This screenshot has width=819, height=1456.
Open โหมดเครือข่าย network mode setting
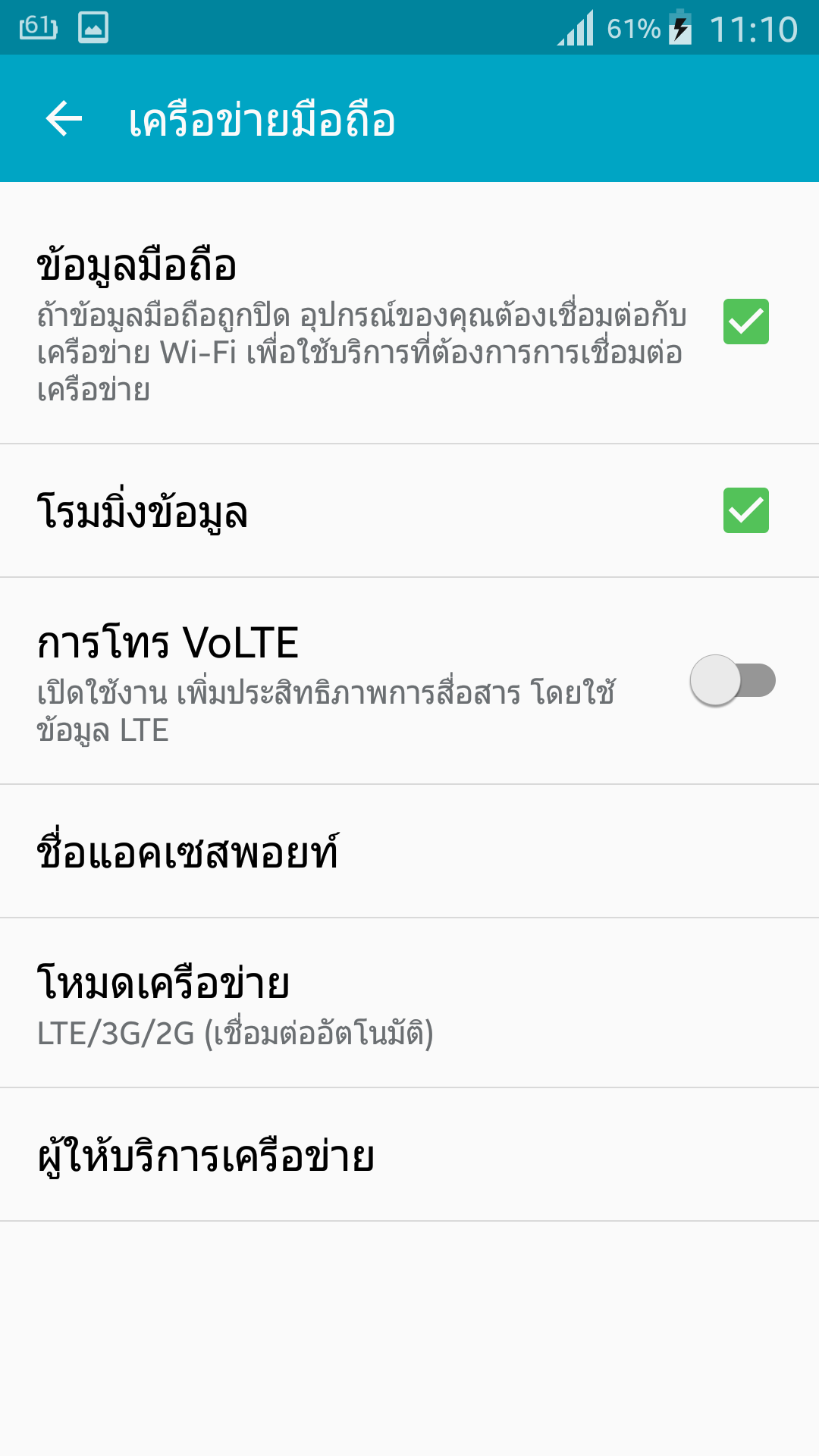point(409,1003)
